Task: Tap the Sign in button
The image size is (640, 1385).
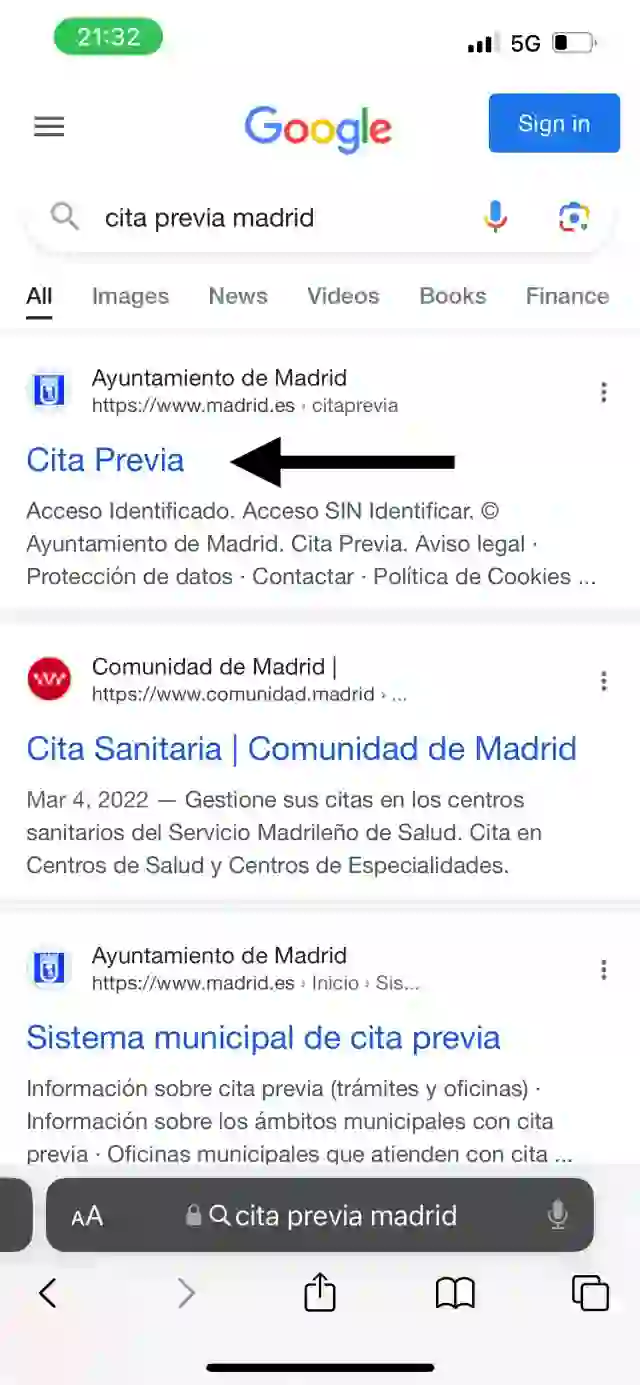Action: pos(554,124)
